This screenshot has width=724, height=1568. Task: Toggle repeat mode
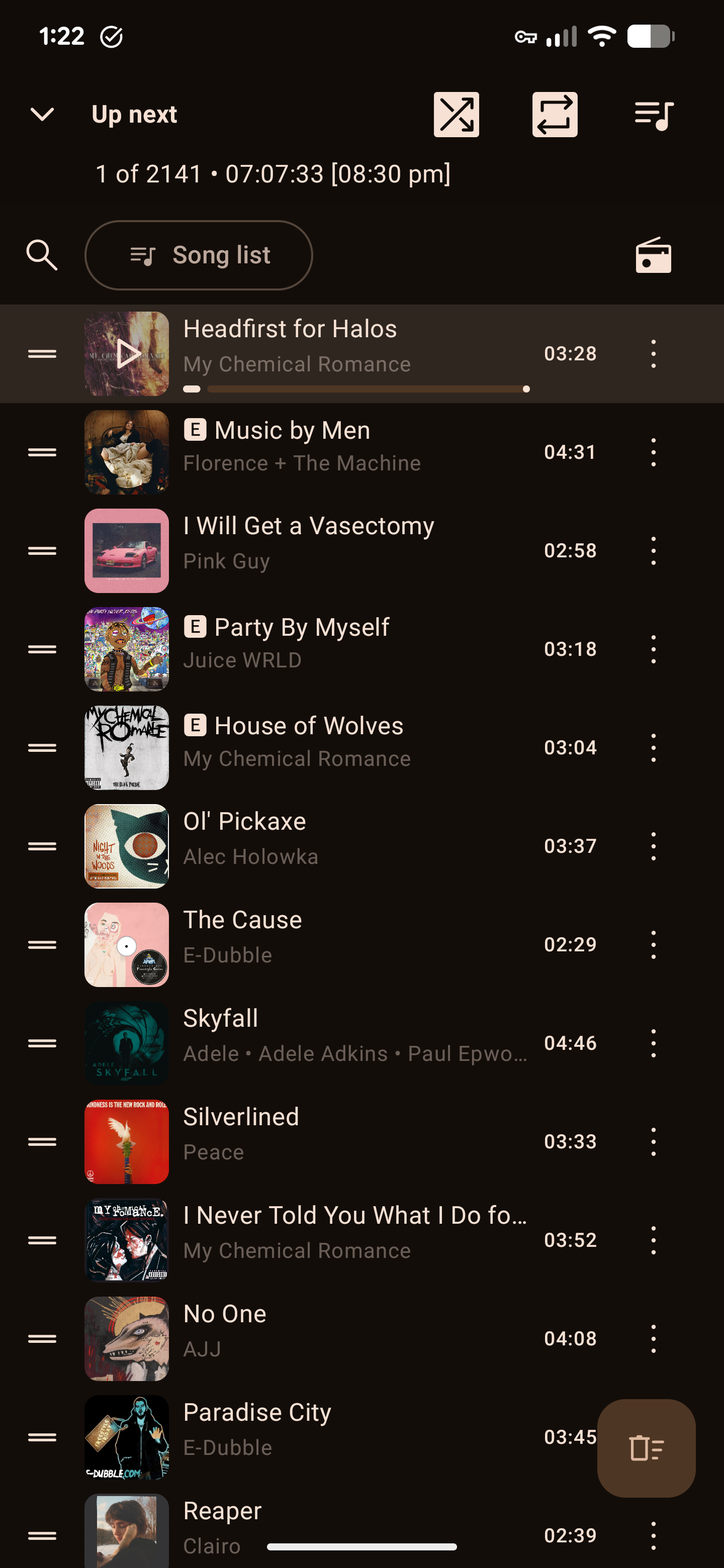coord(555,115)
